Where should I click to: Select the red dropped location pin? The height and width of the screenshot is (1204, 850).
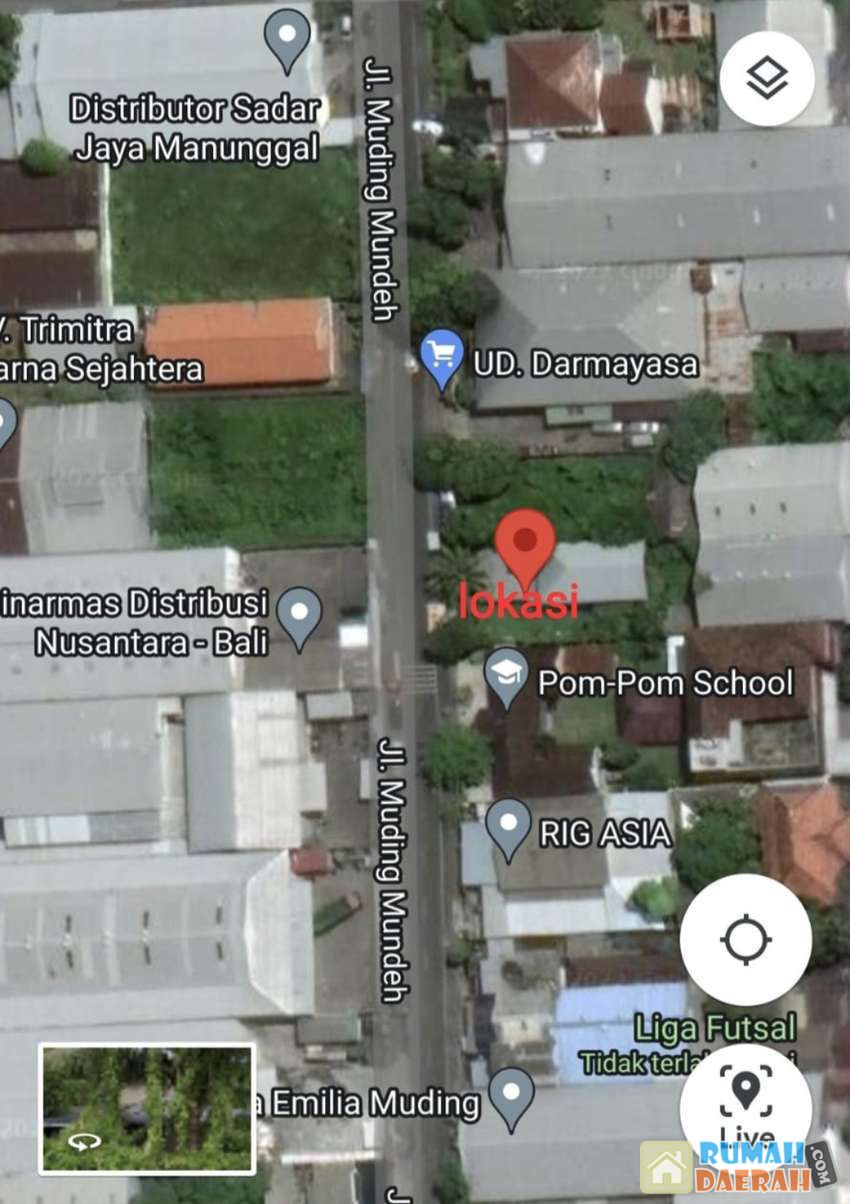point(525,545)
